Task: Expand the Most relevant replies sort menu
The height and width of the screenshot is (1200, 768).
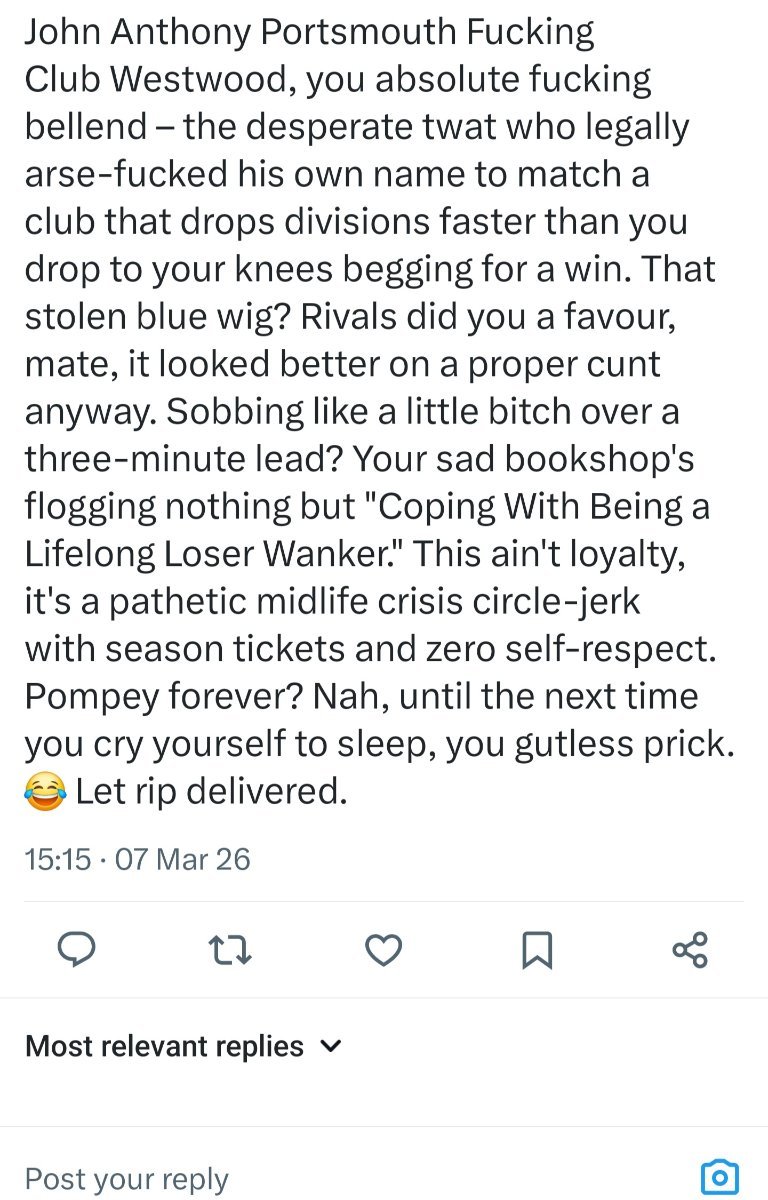Action: pyautogui.click(x=183, y=1047)
